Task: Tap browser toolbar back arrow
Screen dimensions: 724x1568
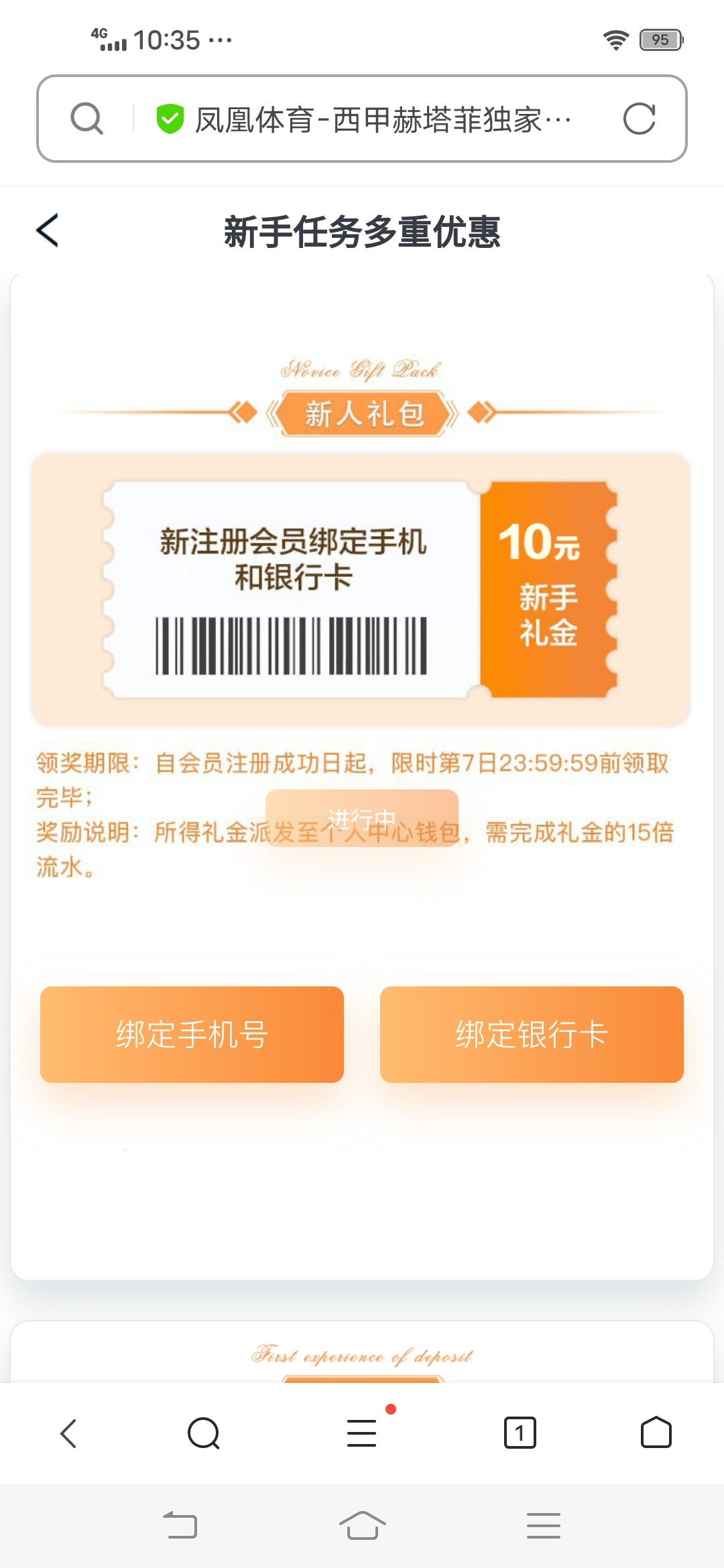Action: (x=68, y=1433)
